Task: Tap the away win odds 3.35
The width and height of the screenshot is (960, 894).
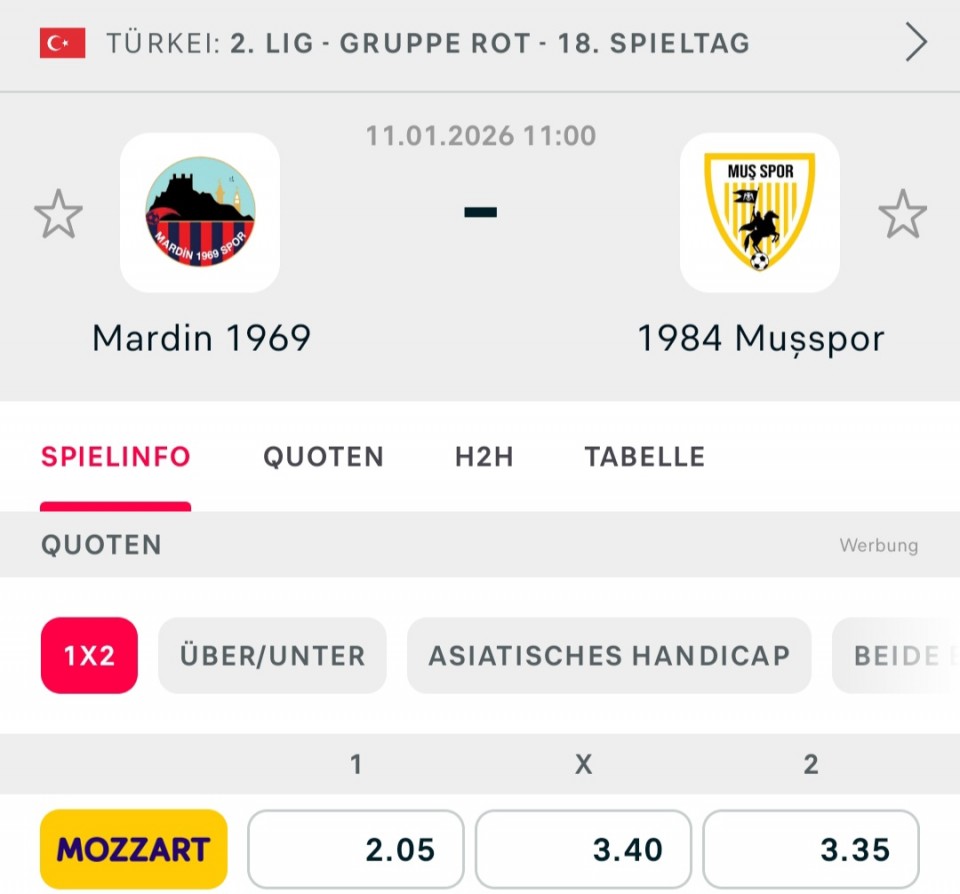Action: pyautogui.click(x=811, y=849)
